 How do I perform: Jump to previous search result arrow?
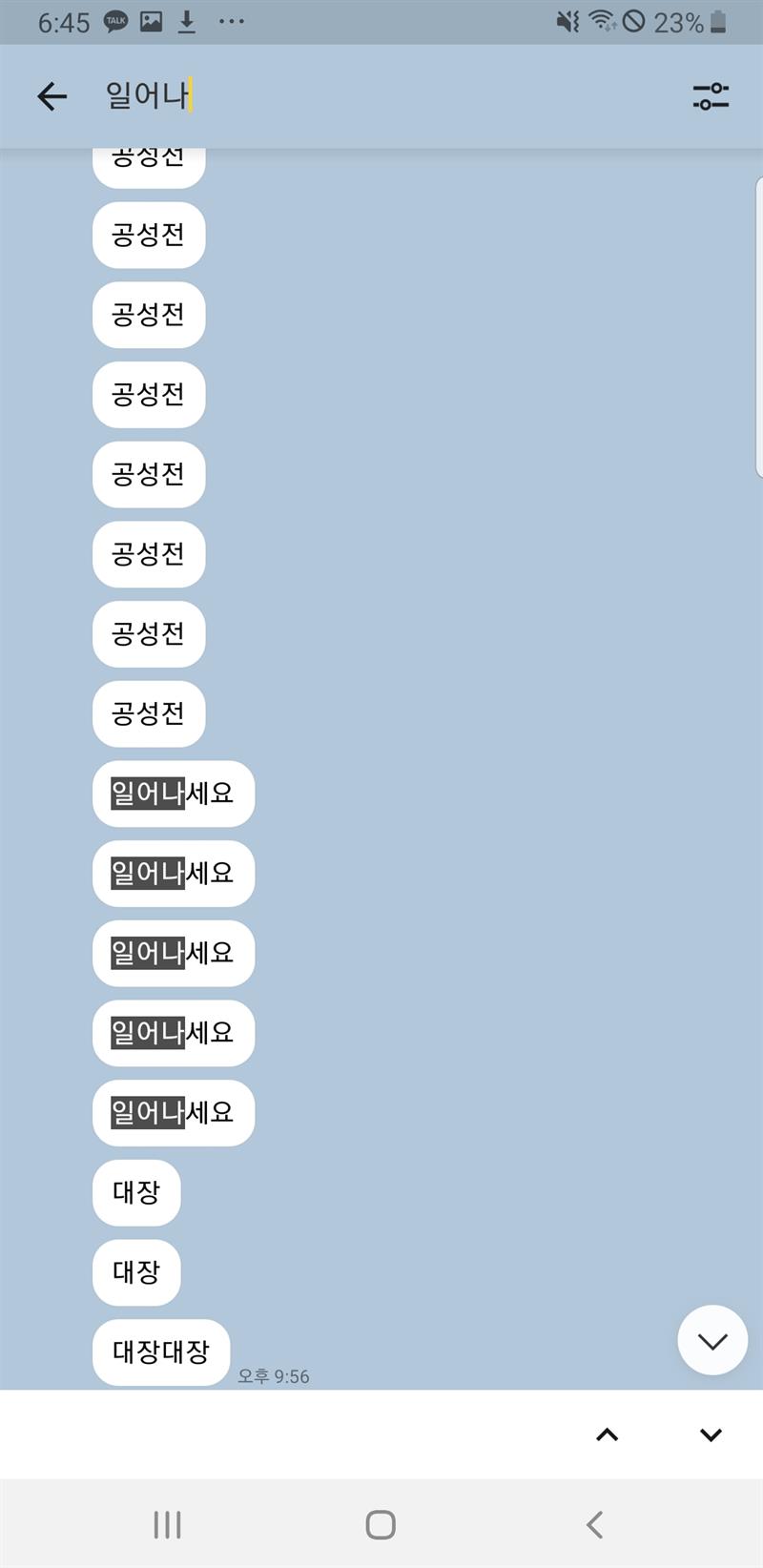point(607,1434)
